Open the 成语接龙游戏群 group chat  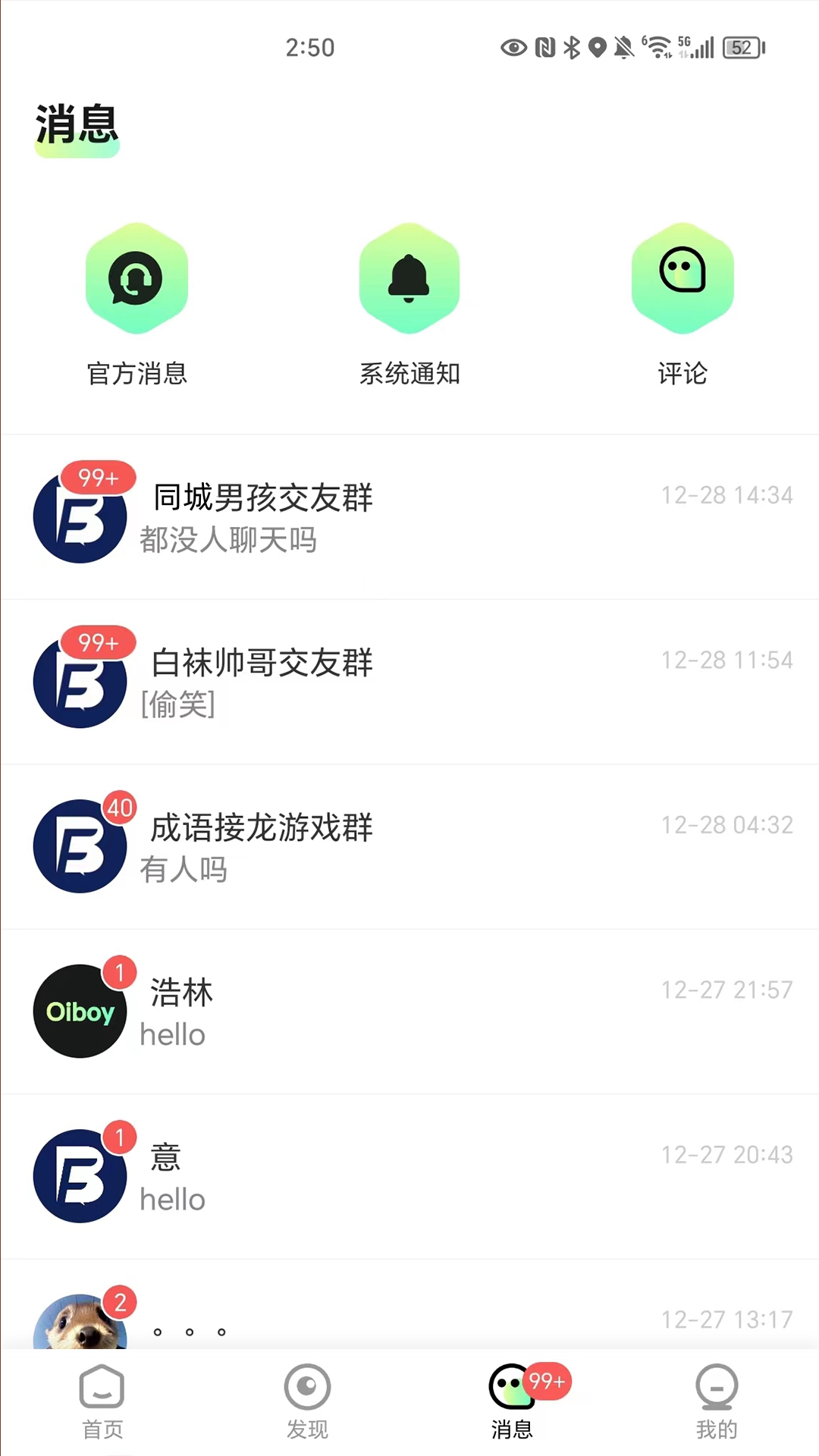coord(409,847)
